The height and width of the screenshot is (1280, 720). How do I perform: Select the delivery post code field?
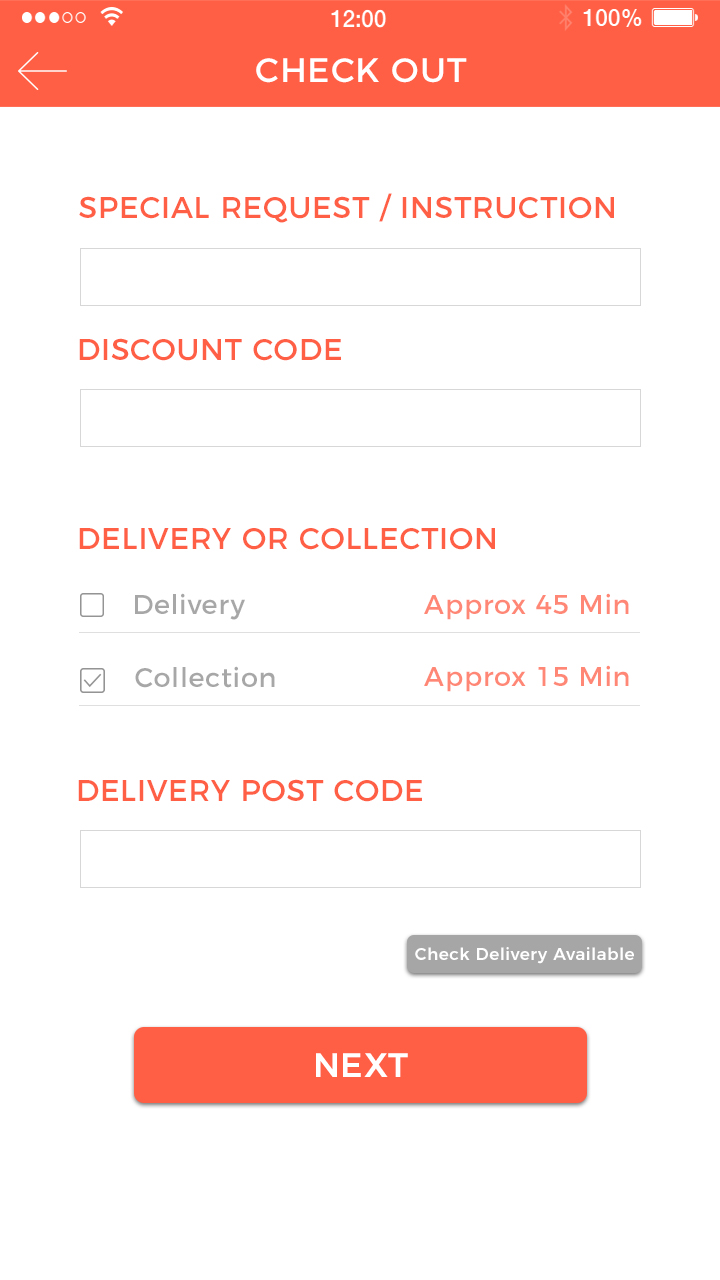(x=360, y=859)
